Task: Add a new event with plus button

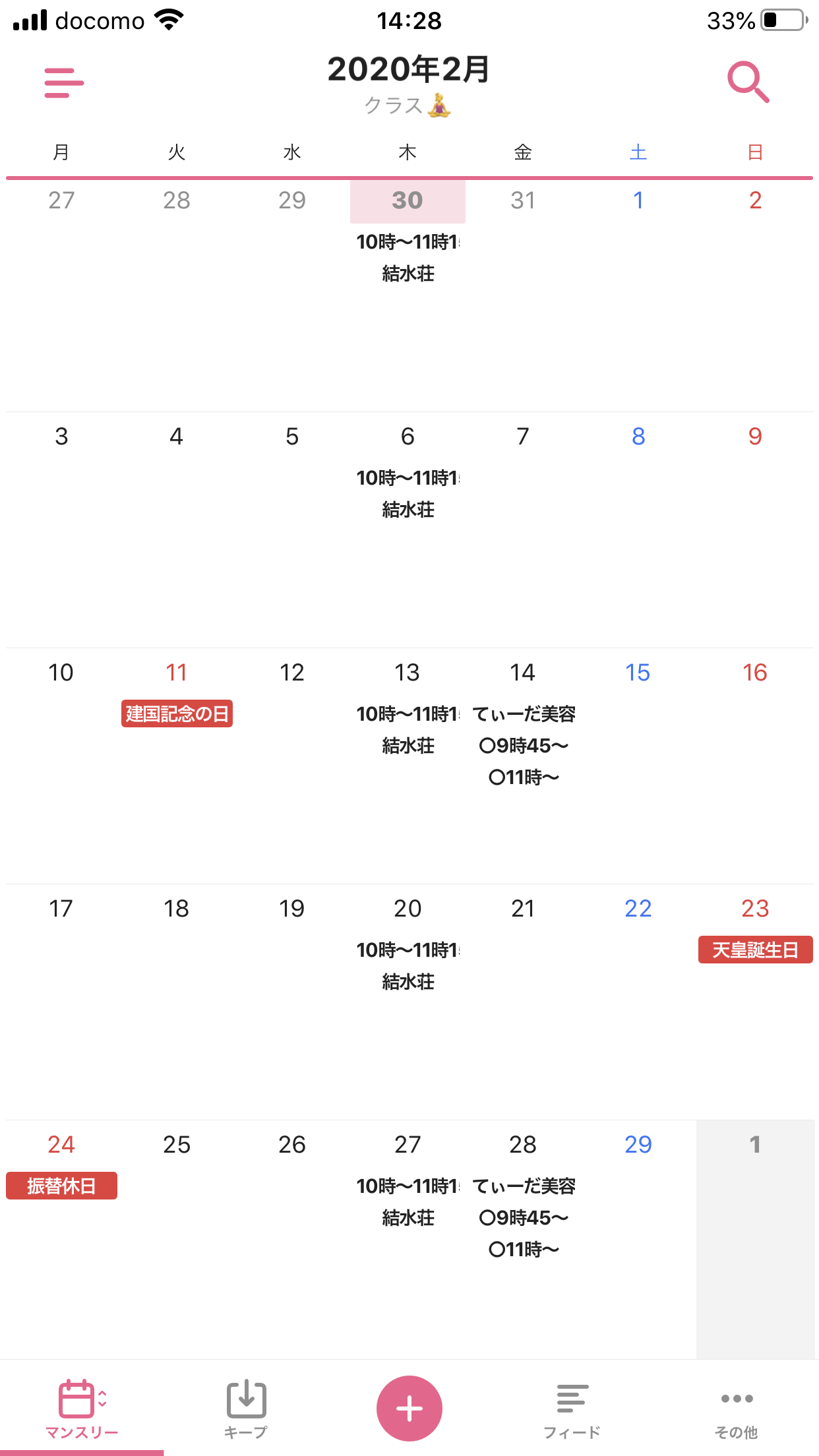Action: [409, 1408]
